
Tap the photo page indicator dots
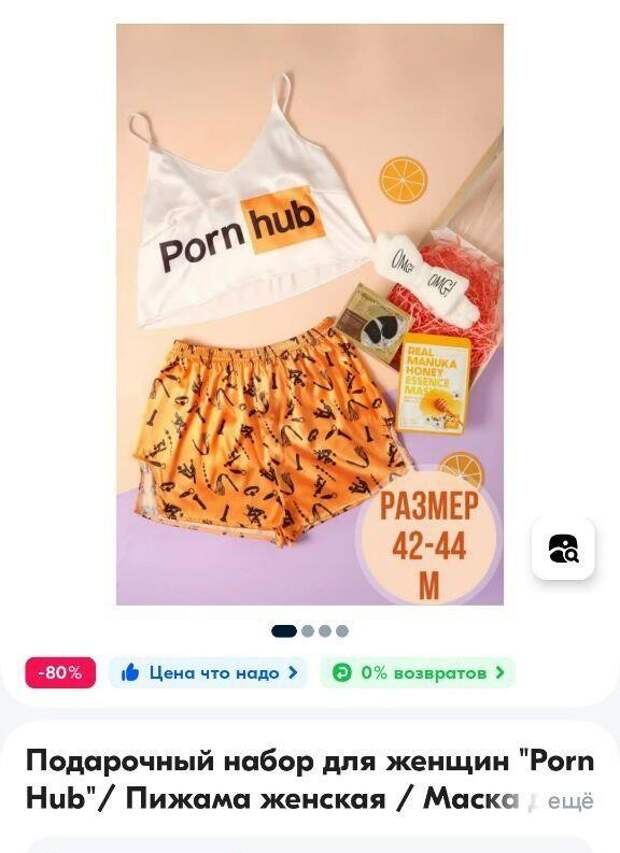pyautogui.click(x=310, y=631)
